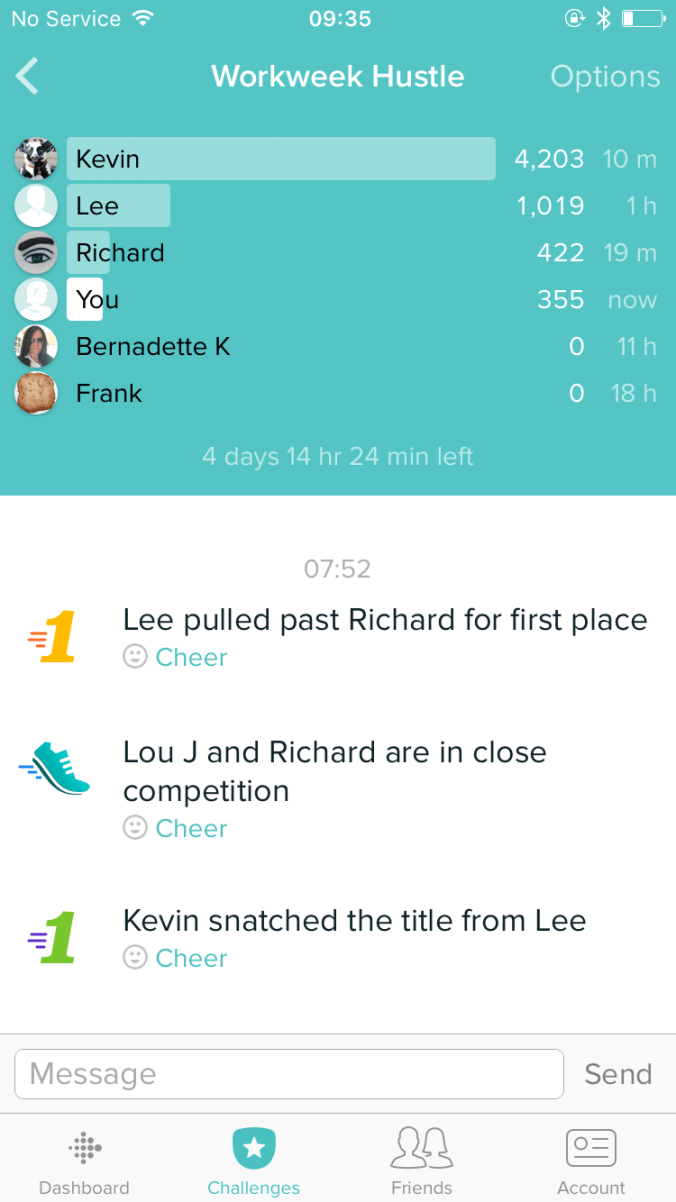The width and height of the screenshot is (676, 1202).
Task: Go back using the top arrow
Action: [x=27, y=77]
